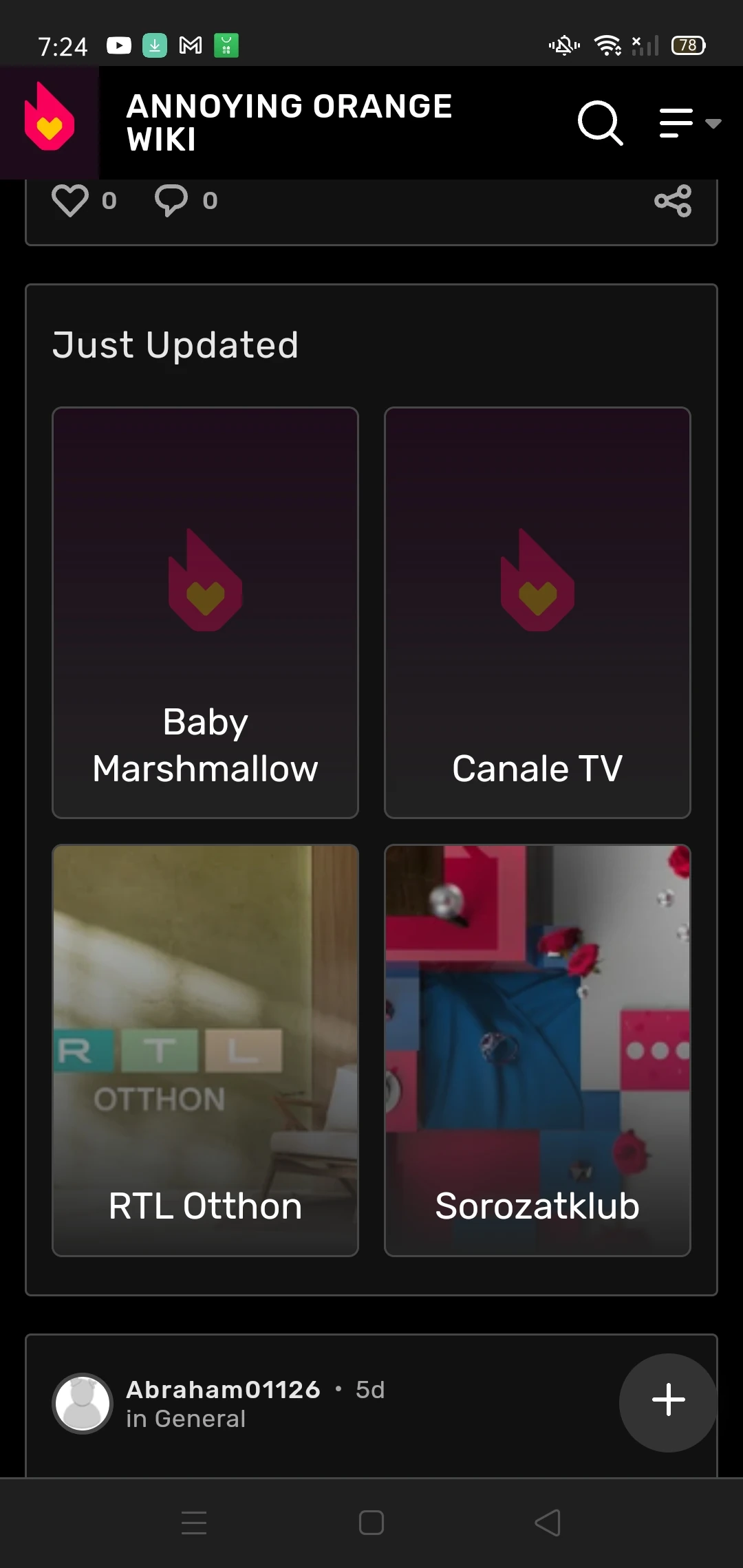Select the Sorozatklub article card

(x=537, y=1050)
